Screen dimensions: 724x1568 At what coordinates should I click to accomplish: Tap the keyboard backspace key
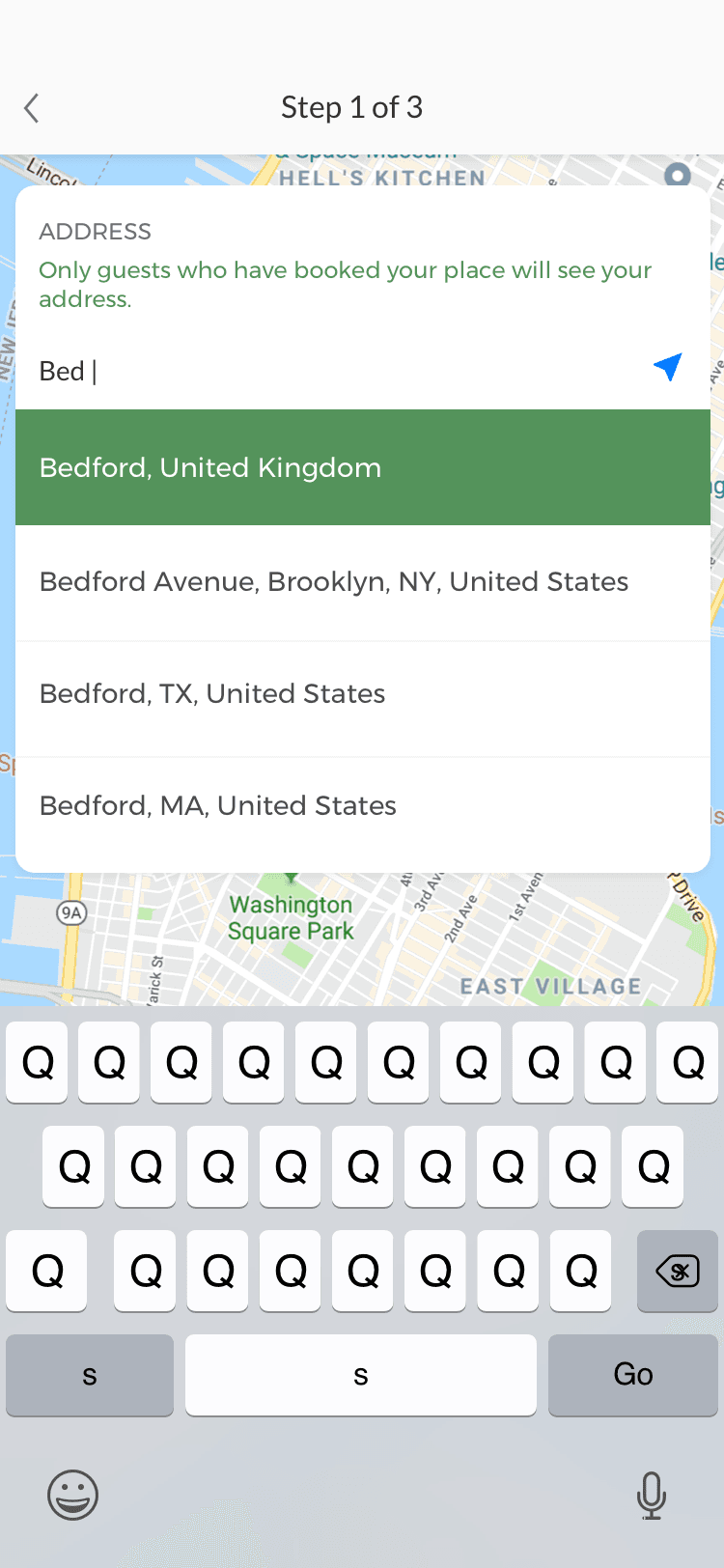[678, 1271]
